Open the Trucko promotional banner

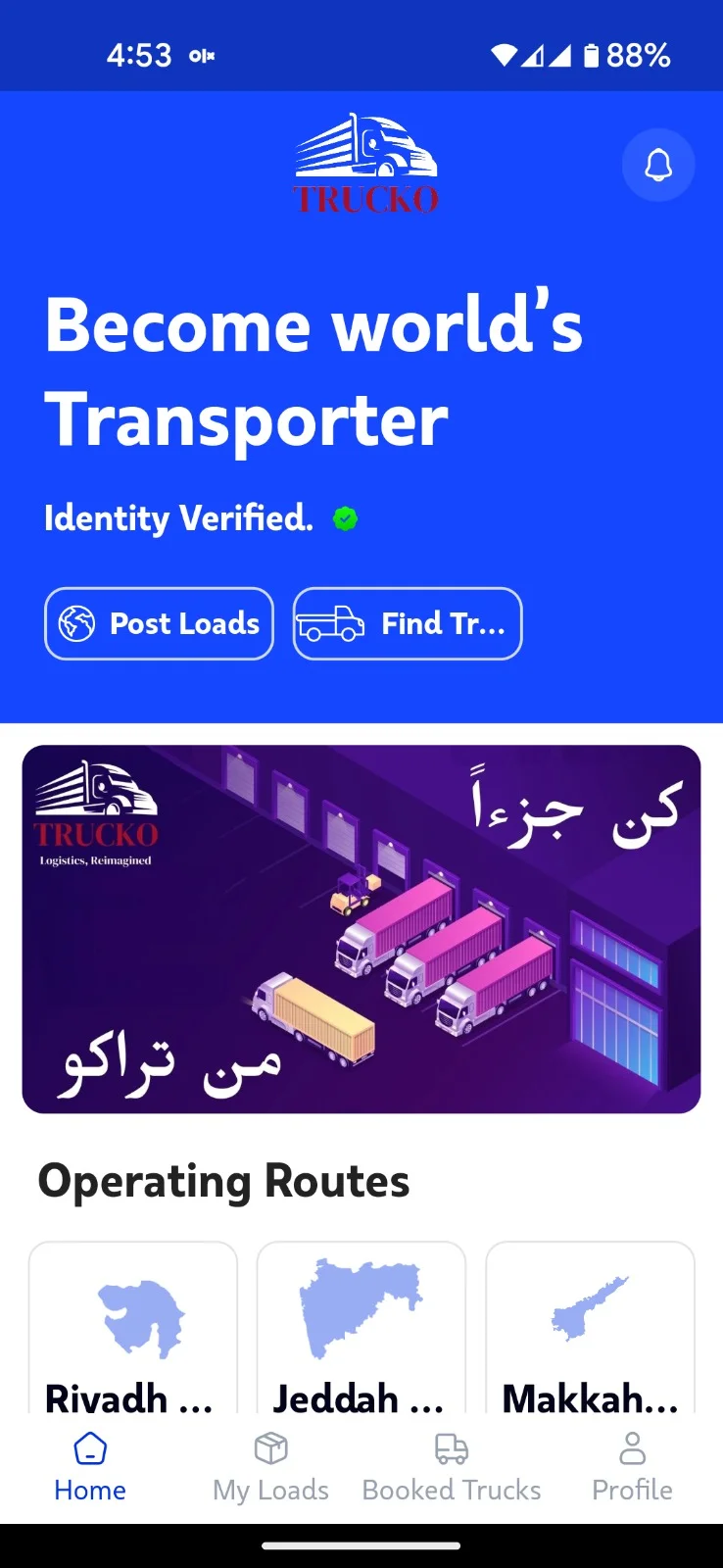(x=361, y=929)
